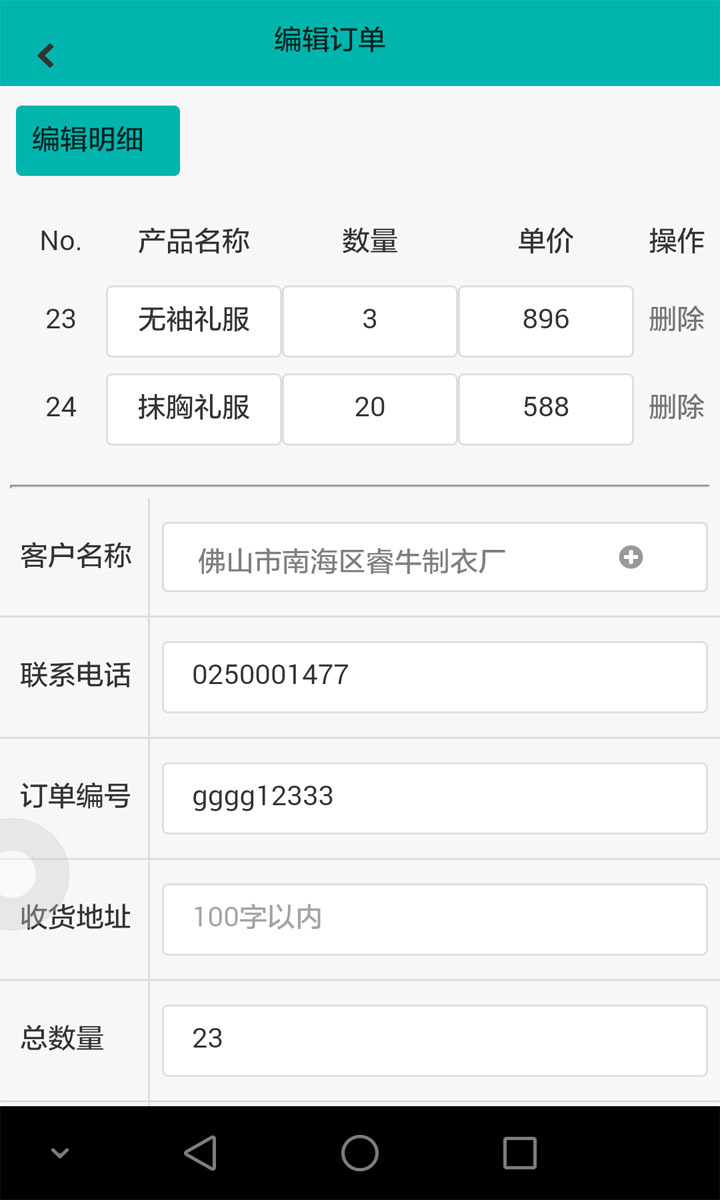Edit the unit price field showing 588
The image size is (720, 1200).
point(546,409)
